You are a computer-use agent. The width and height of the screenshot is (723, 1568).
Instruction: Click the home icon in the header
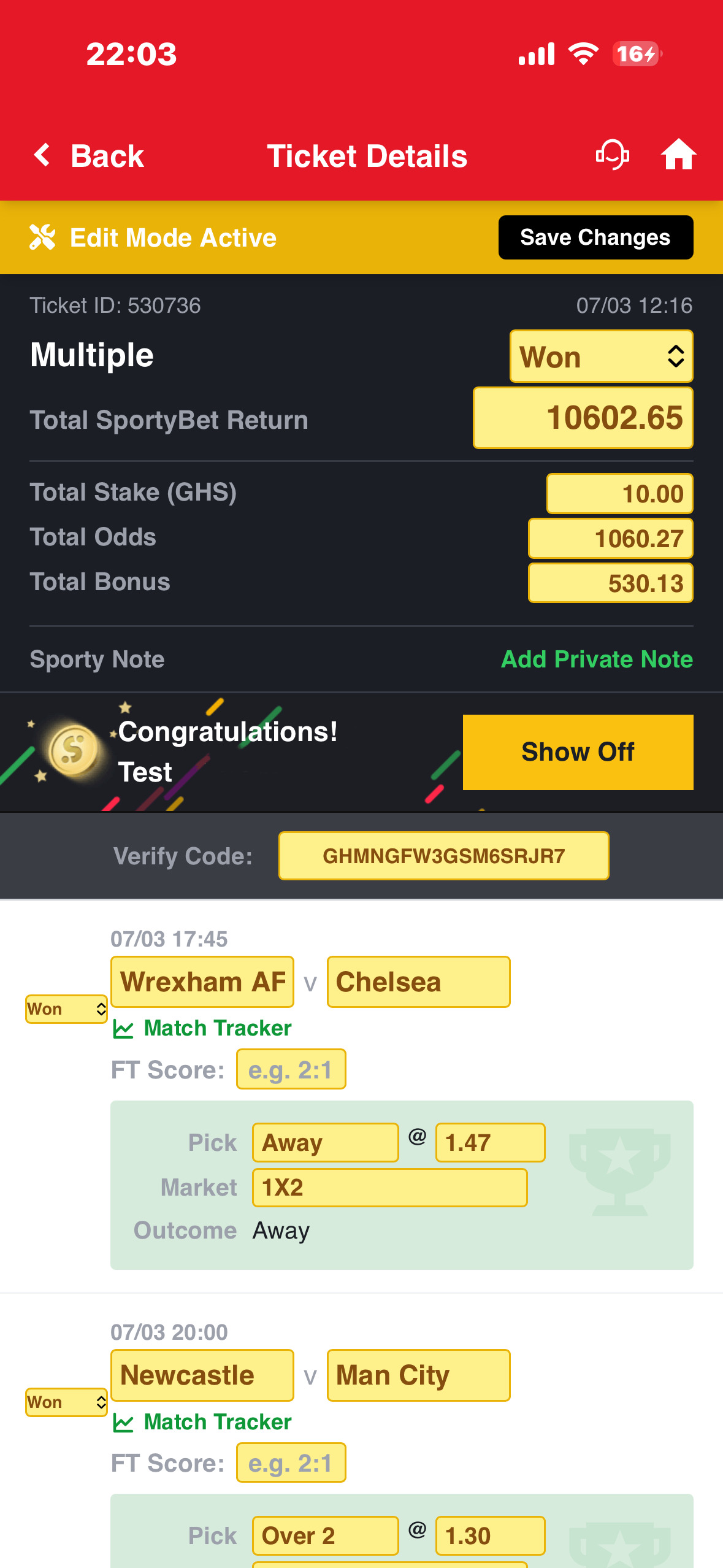pyautogui.click(x=679, y=155)
